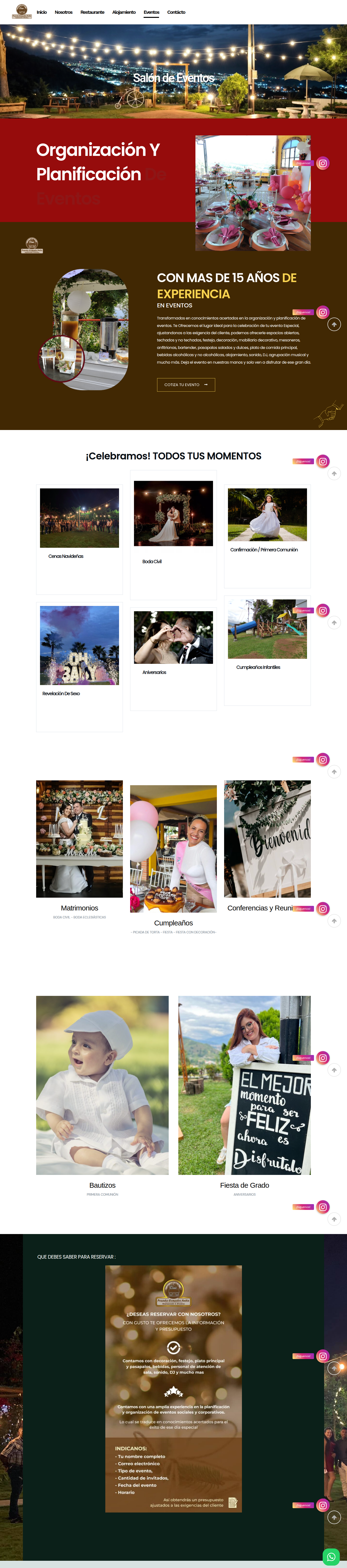Tap the site logo in the header

[x=21, y=12]
